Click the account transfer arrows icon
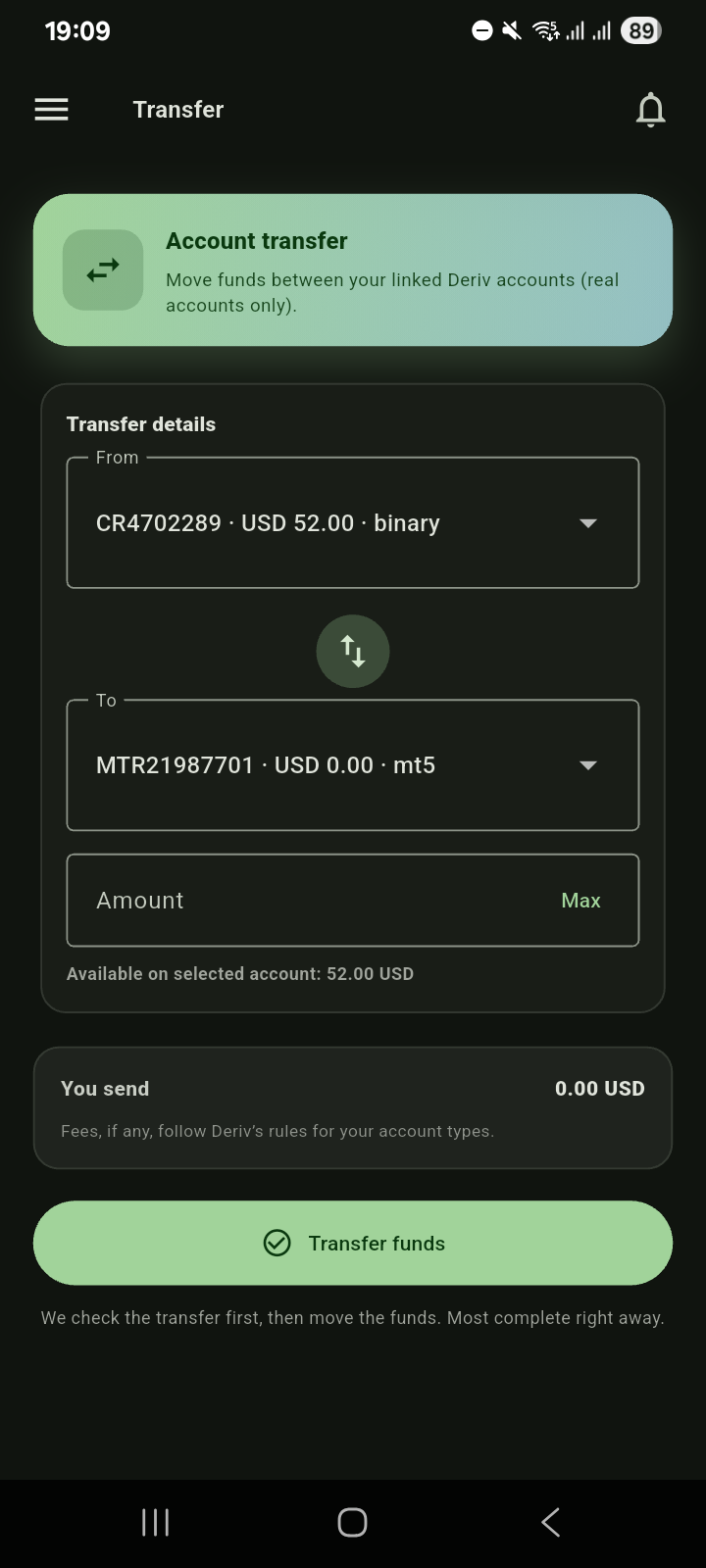706x1568 pixels. pyautogui.click(x=102, y=270)
